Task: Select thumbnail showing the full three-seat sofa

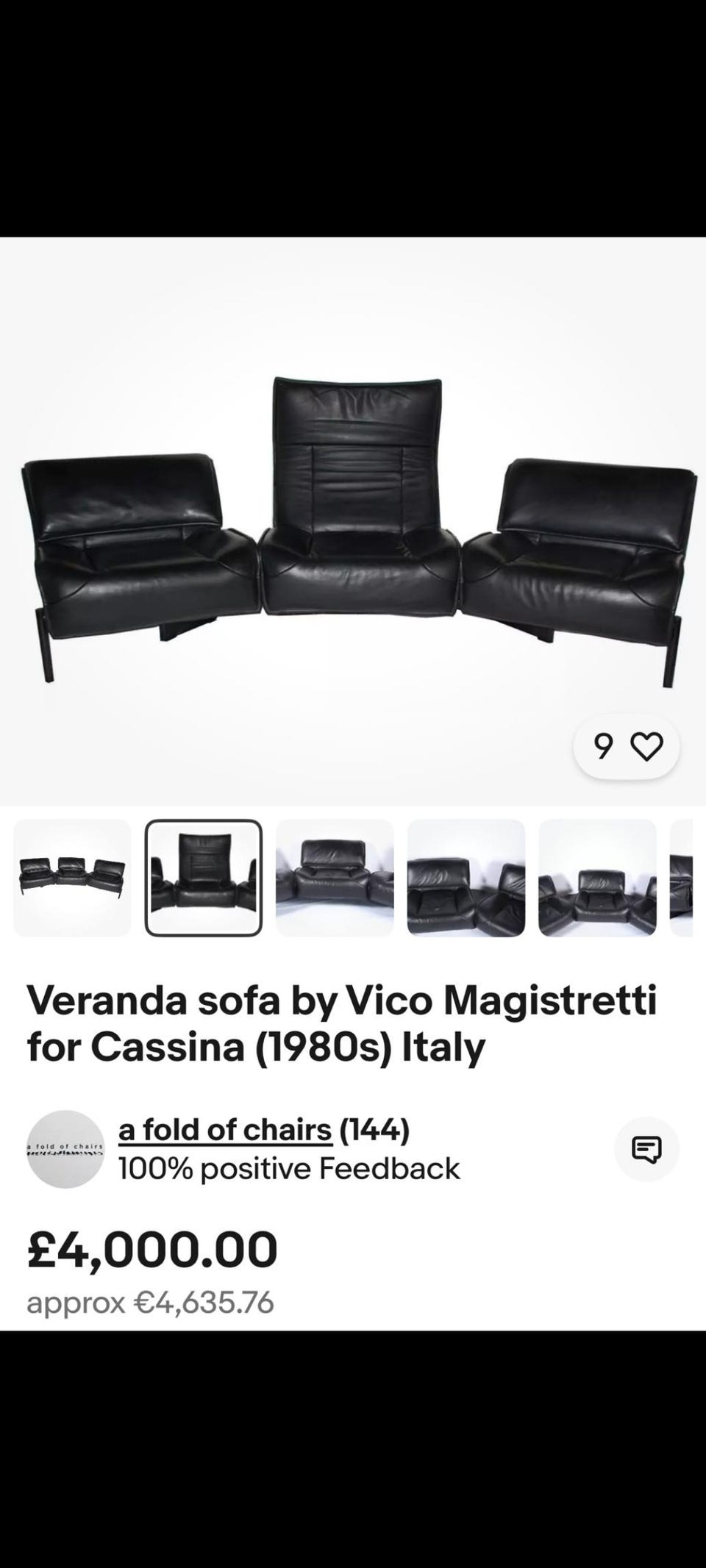Action: point(72,878)
